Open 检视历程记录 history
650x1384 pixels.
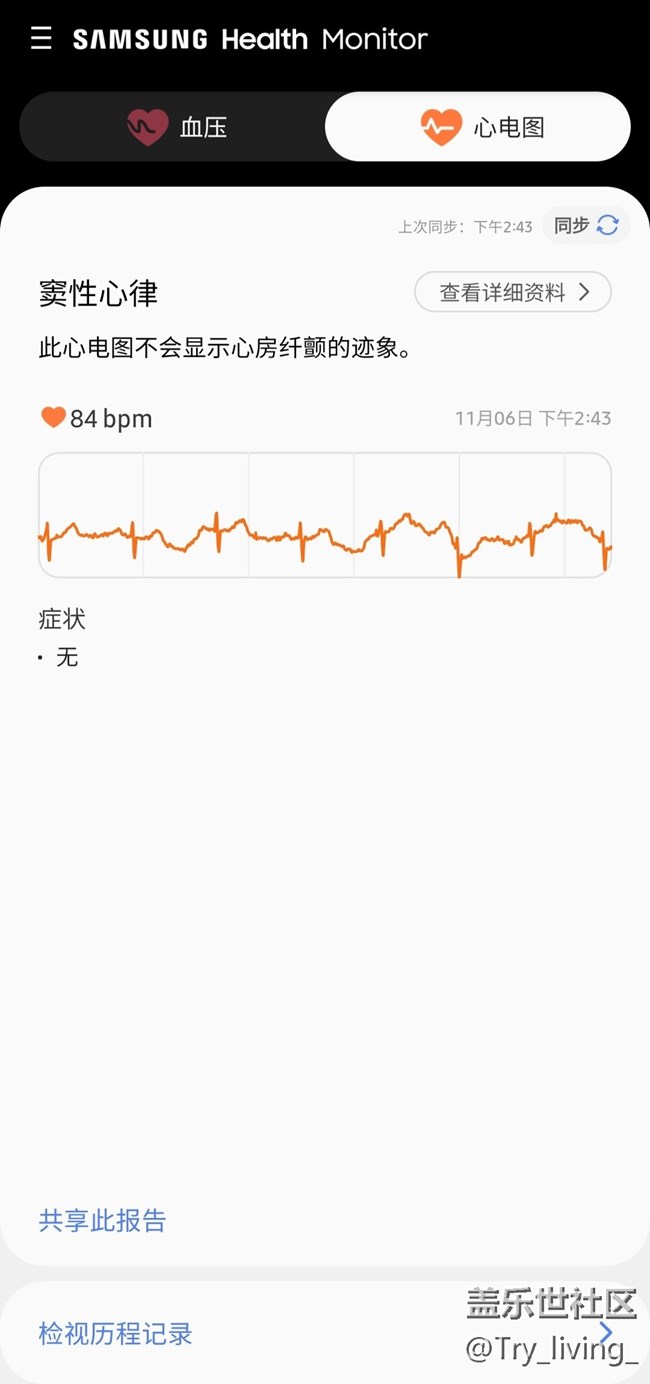click(x=115, y=1333)
